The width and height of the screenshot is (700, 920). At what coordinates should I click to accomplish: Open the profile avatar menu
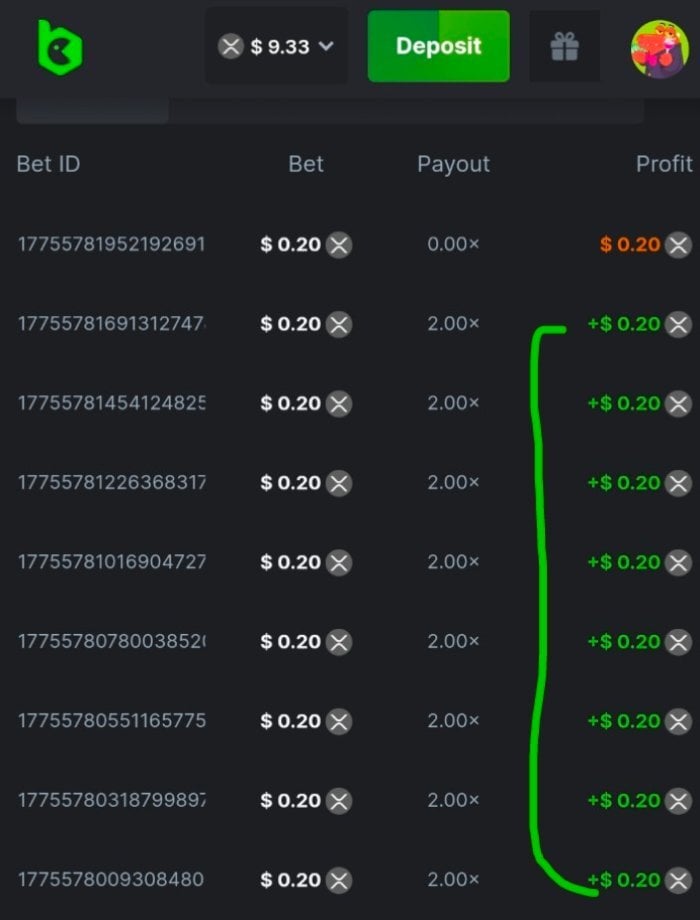(x=661, y=49)
